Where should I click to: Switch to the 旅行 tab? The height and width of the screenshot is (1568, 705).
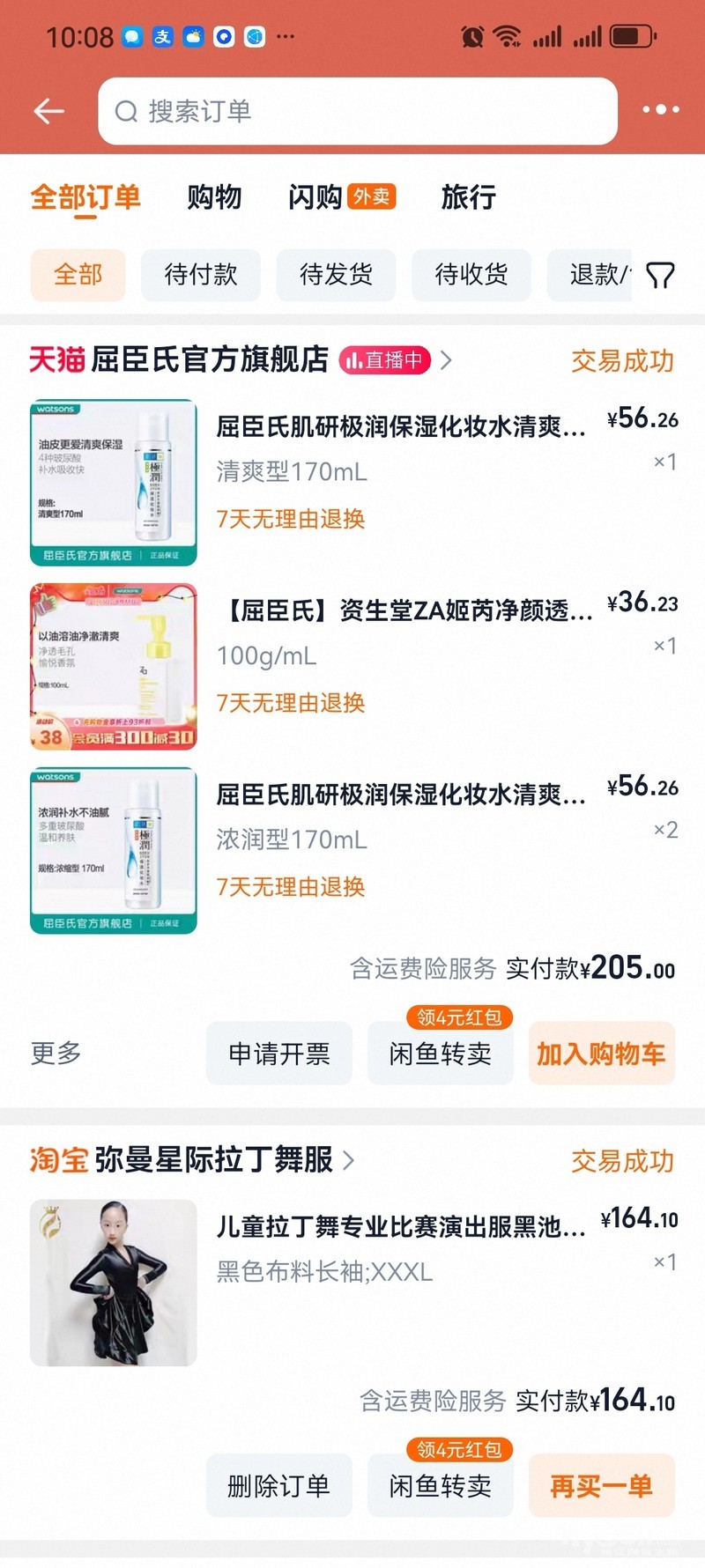pyautogui.click(x=468, y=196)
